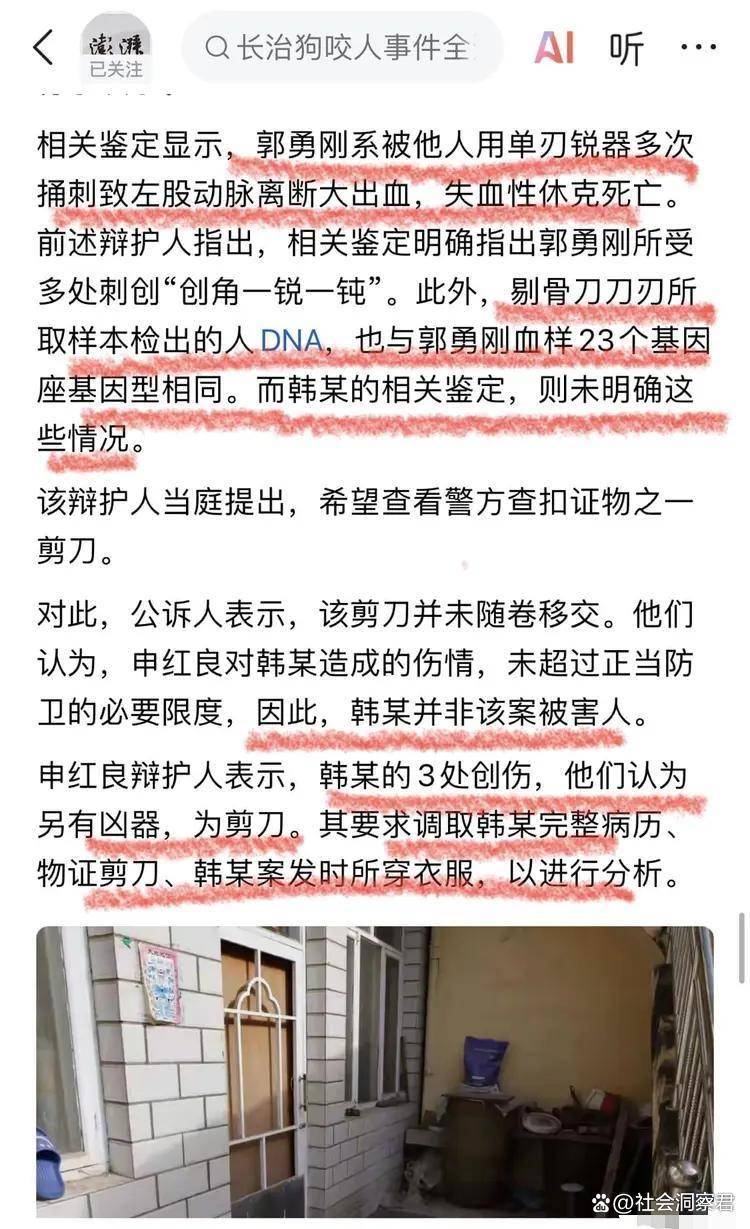Tap the search box with 长治狗咬人事件
The image size is (750, 1229).
pyautogui.click(x=342, y=47)
